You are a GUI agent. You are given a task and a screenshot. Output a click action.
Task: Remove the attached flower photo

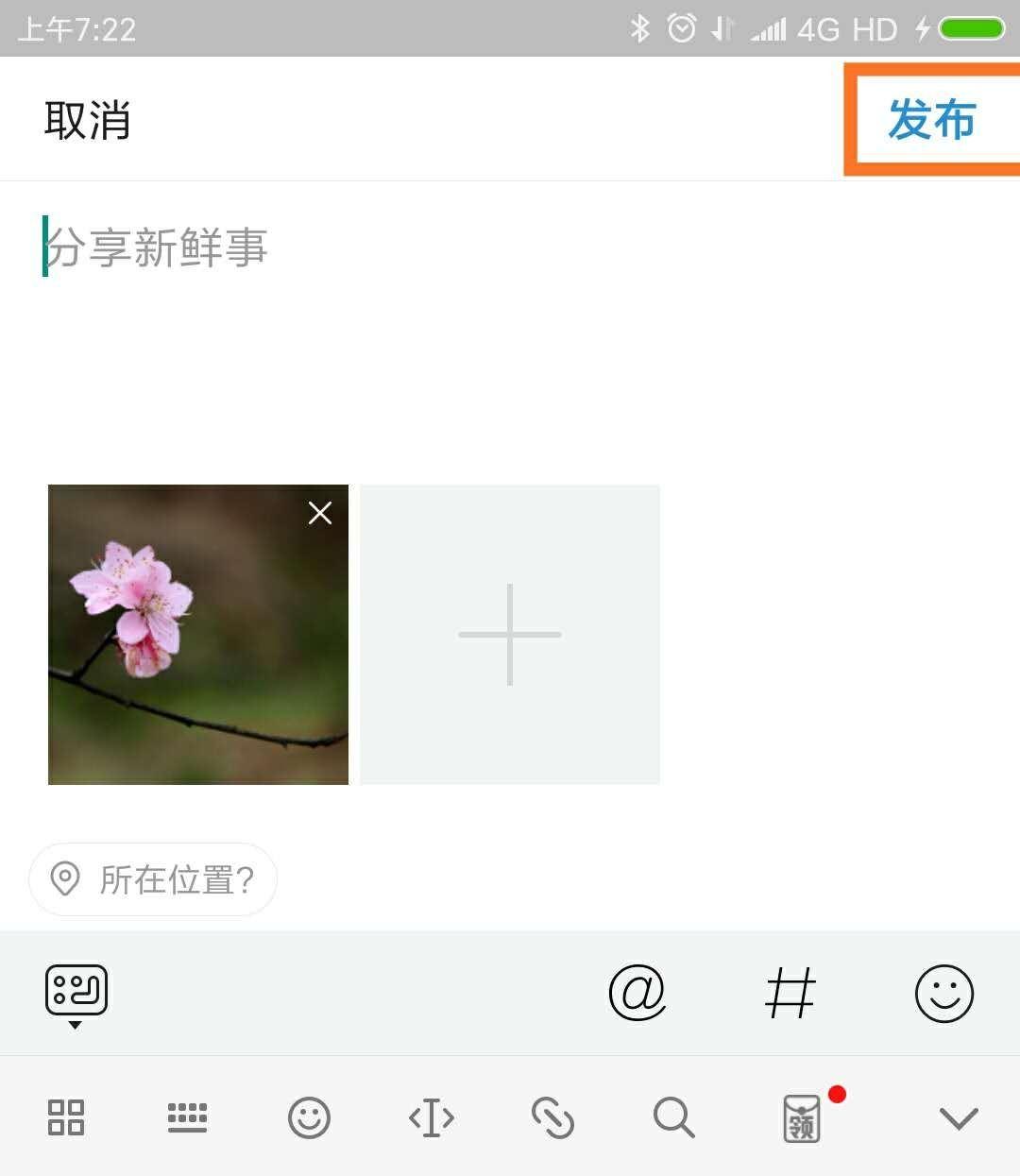[320, 513]
